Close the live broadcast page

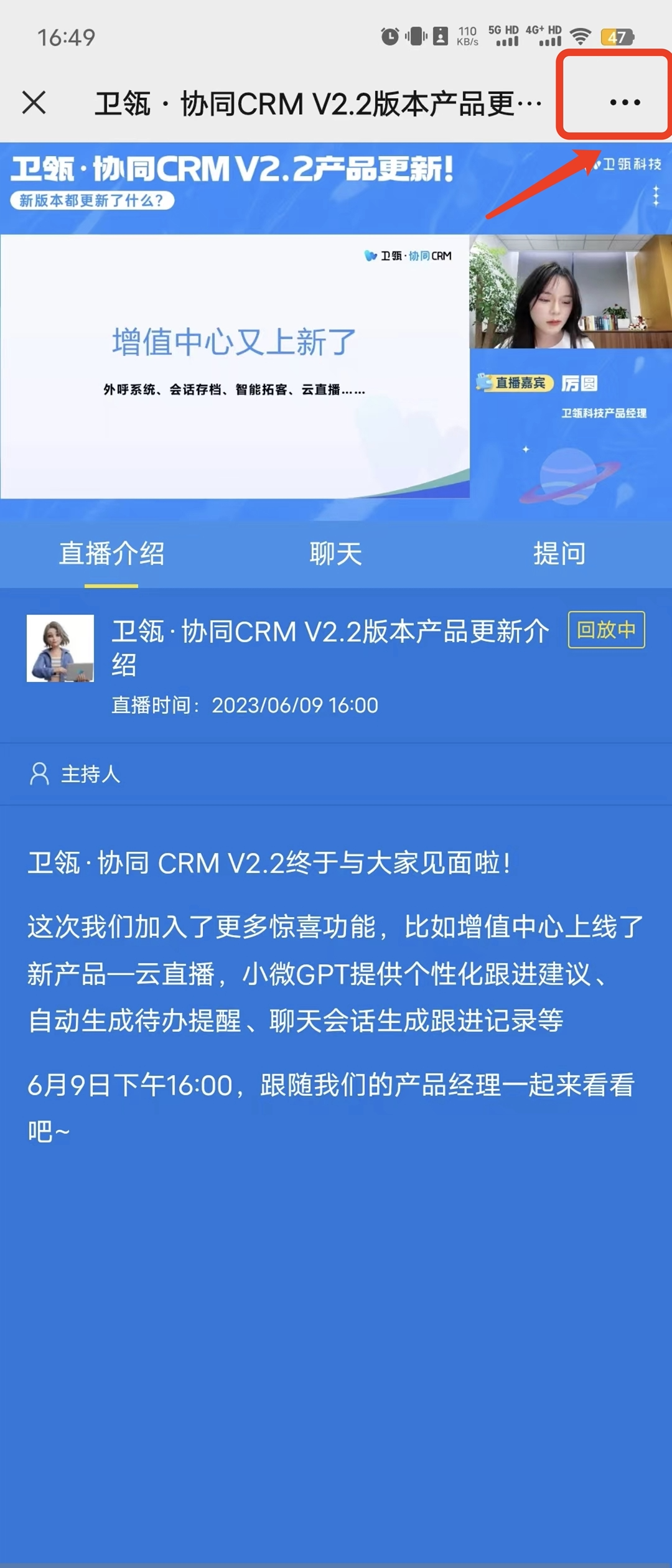[34, 103]
